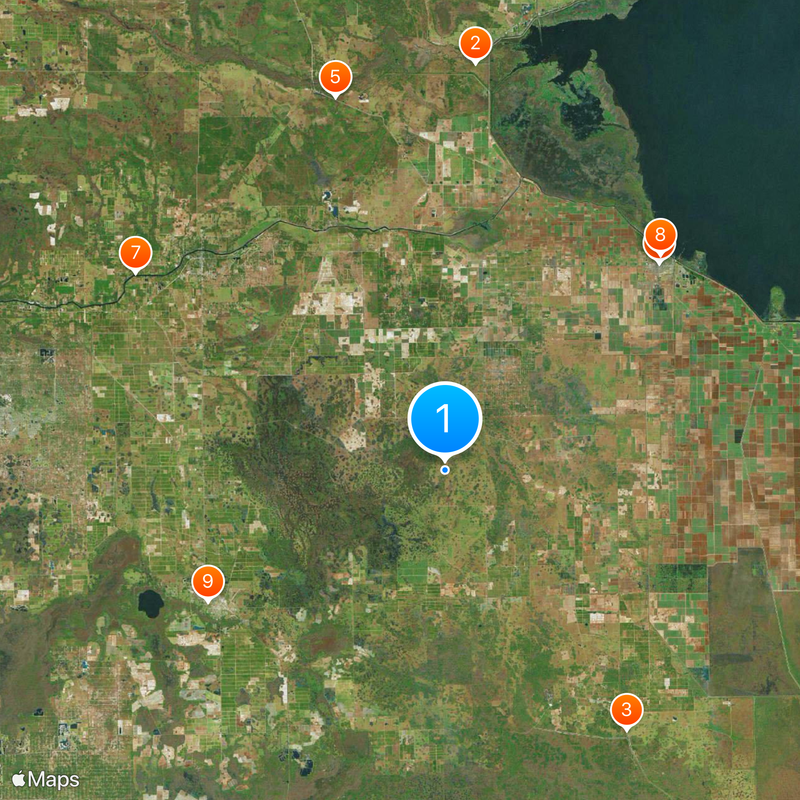The image size is (800, 800).
Task: Select the orange map pin numbered 5
Action: coord(335,78)
